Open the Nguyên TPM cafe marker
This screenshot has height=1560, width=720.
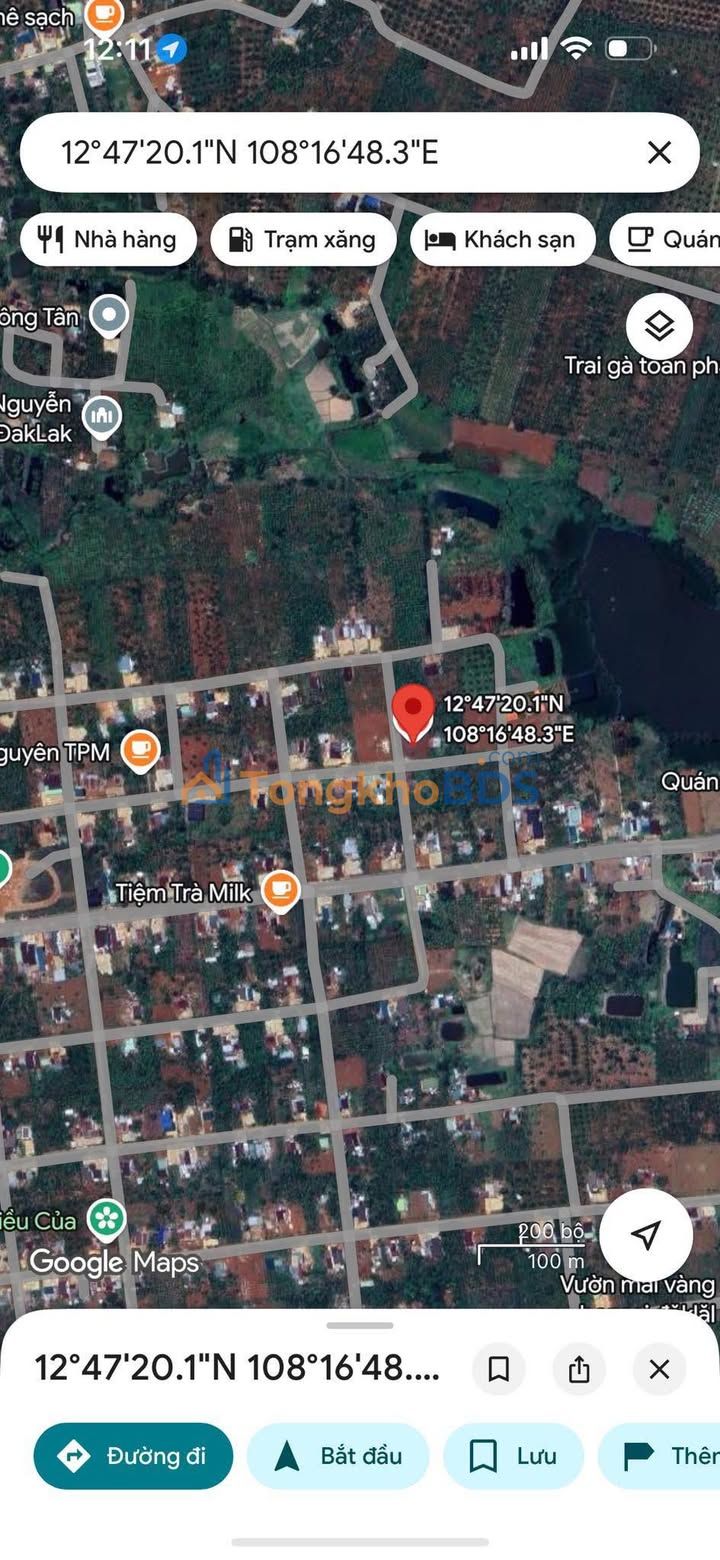(x=141, y=751)
